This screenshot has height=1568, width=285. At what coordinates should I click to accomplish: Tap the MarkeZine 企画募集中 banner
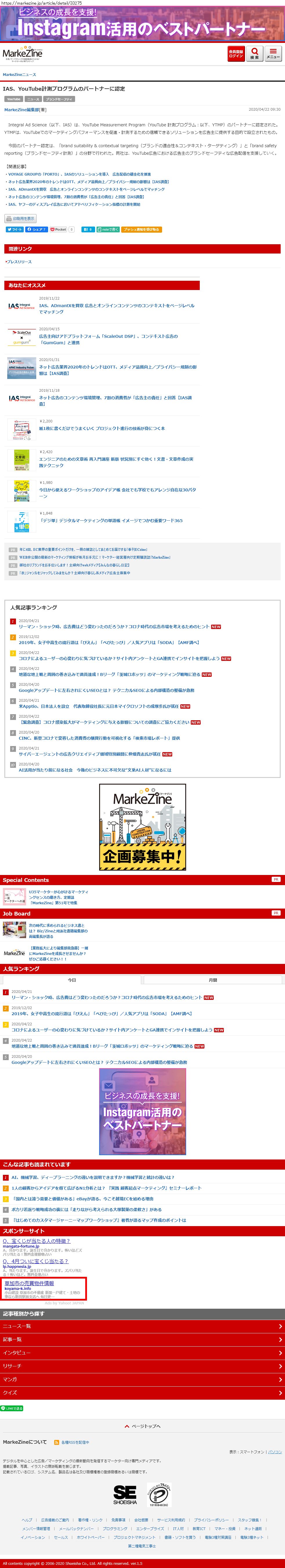point(143,827)
